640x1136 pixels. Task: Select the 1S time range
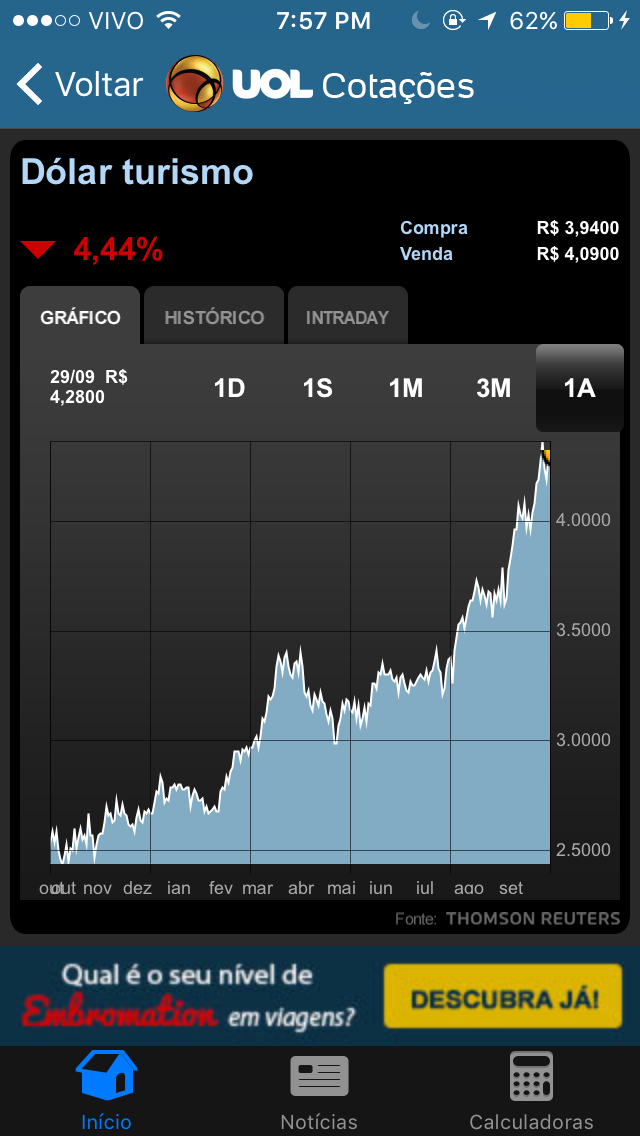pyautogui.click(x=317, y=389)
